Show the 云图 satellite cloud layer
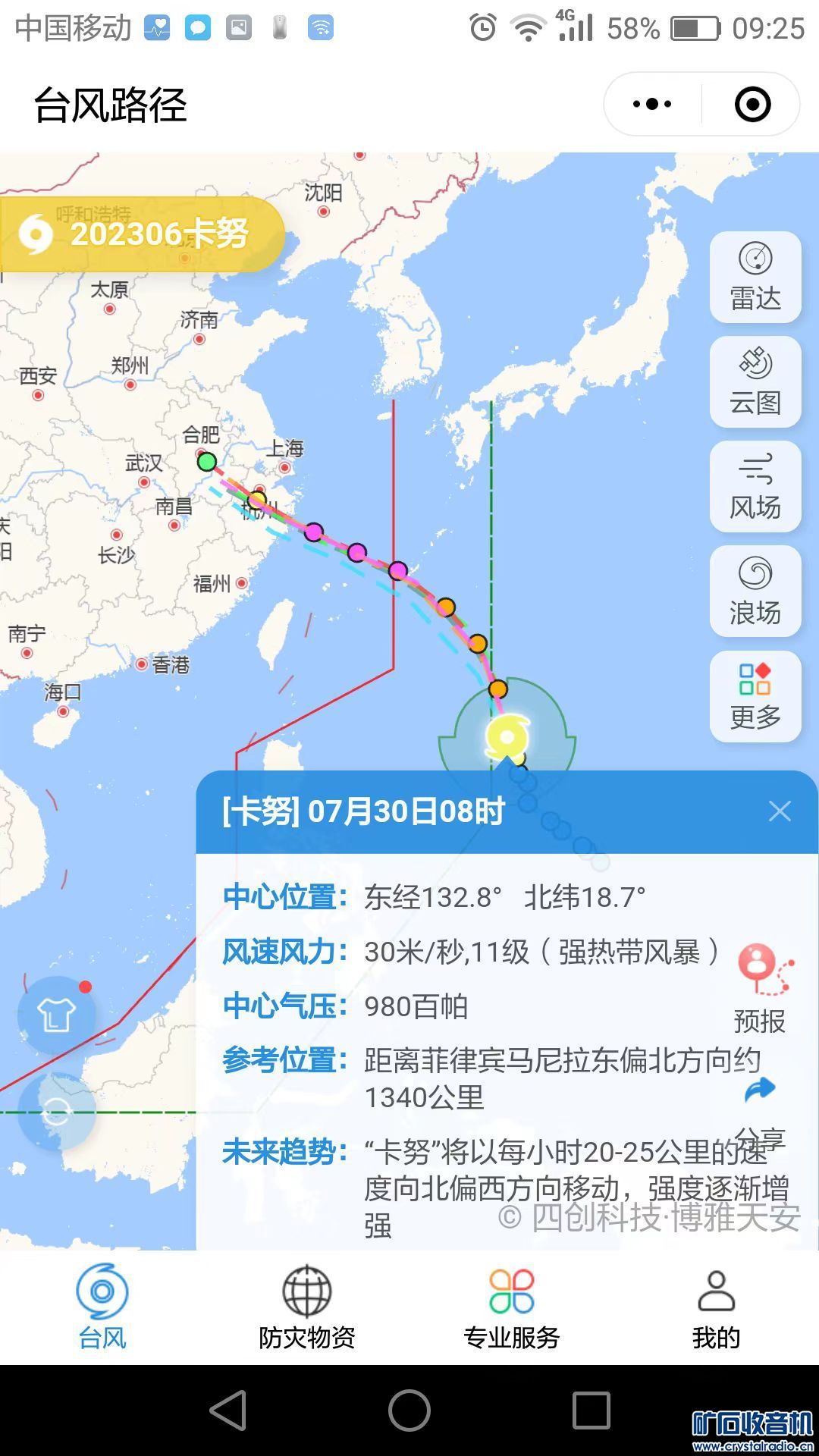The height and width of the screenshot is (1456, 819). pos(755,381)
